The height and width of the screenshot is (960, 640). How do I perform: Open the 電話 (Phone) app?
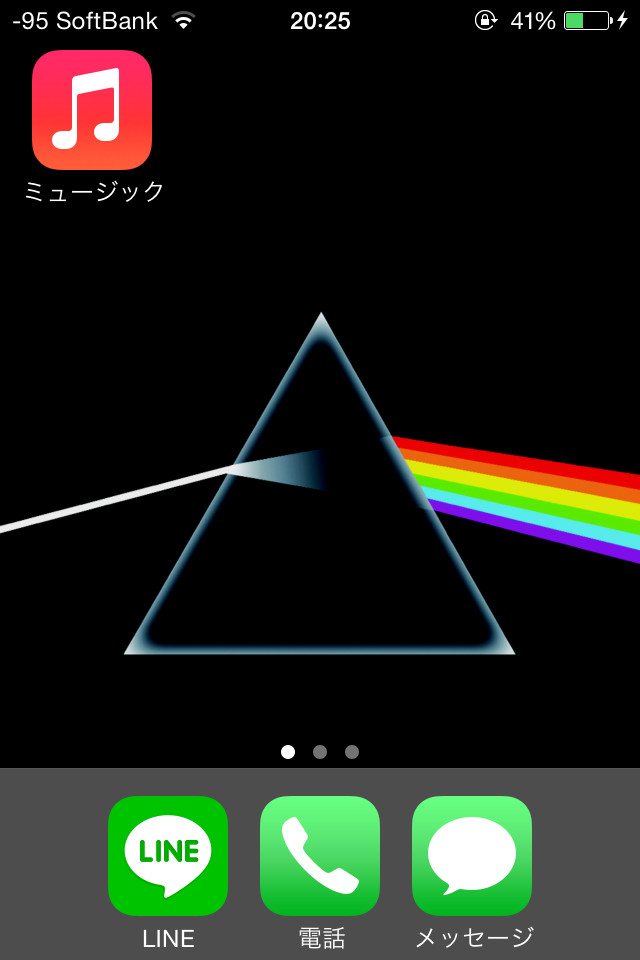click(320, 855)
